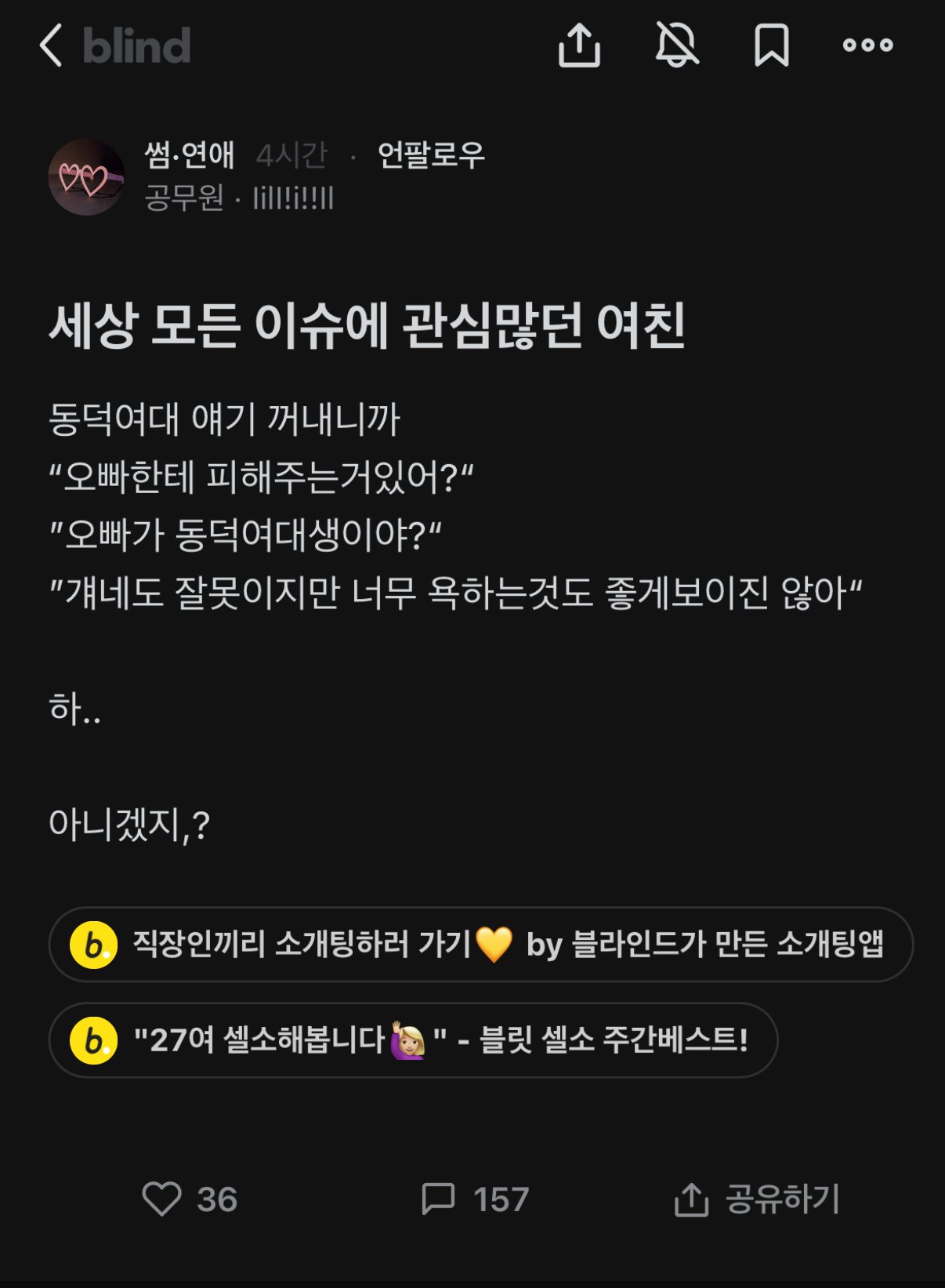Bookmark this post

pos(771,45)
